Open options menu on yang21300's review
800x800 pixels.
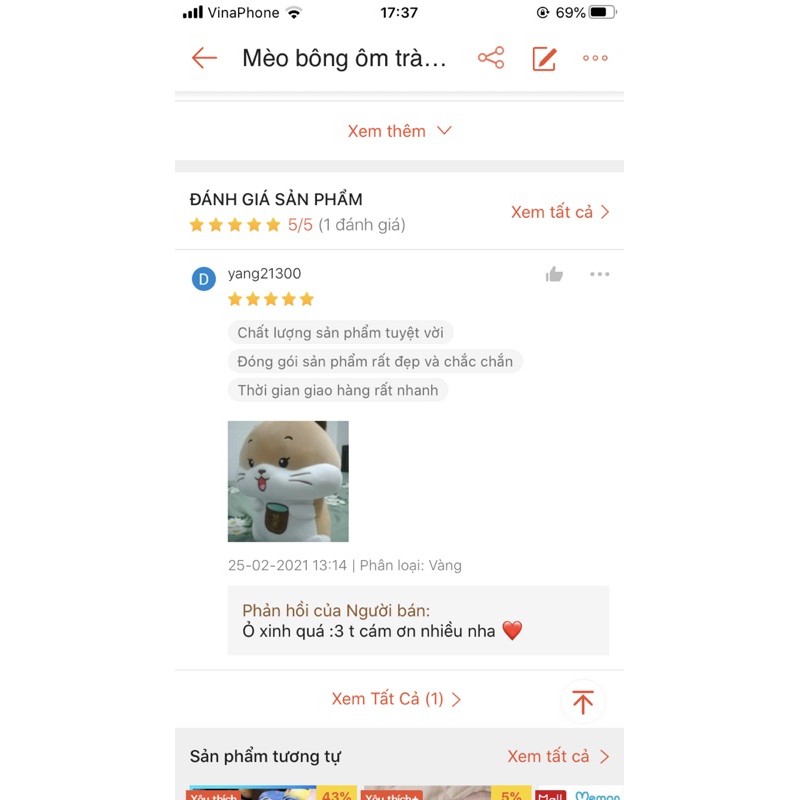coord(599,274)
